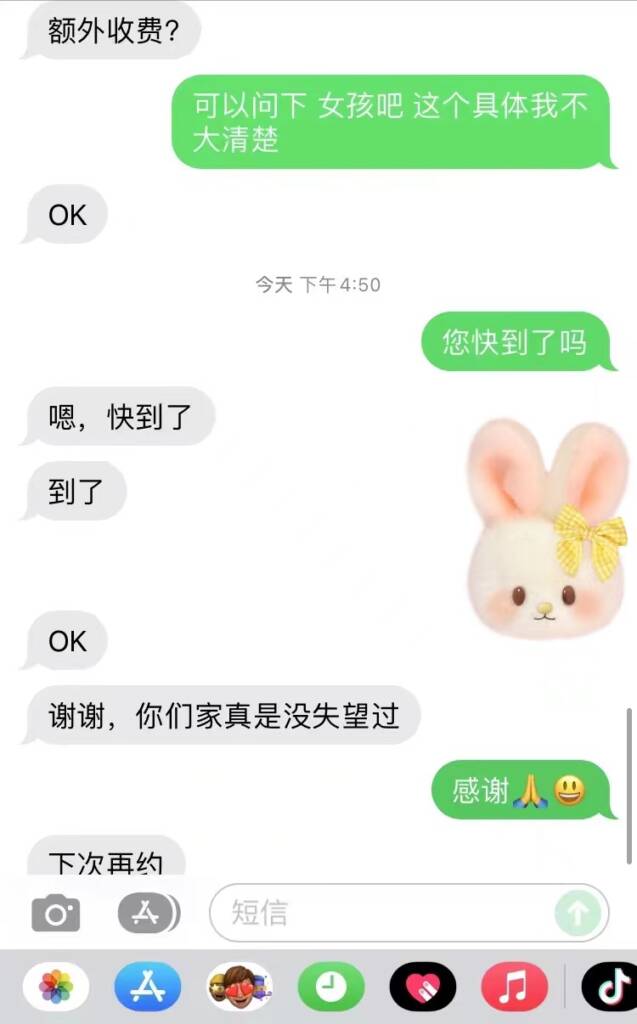Send the message with the arrow button

click(x=579, y=913)
